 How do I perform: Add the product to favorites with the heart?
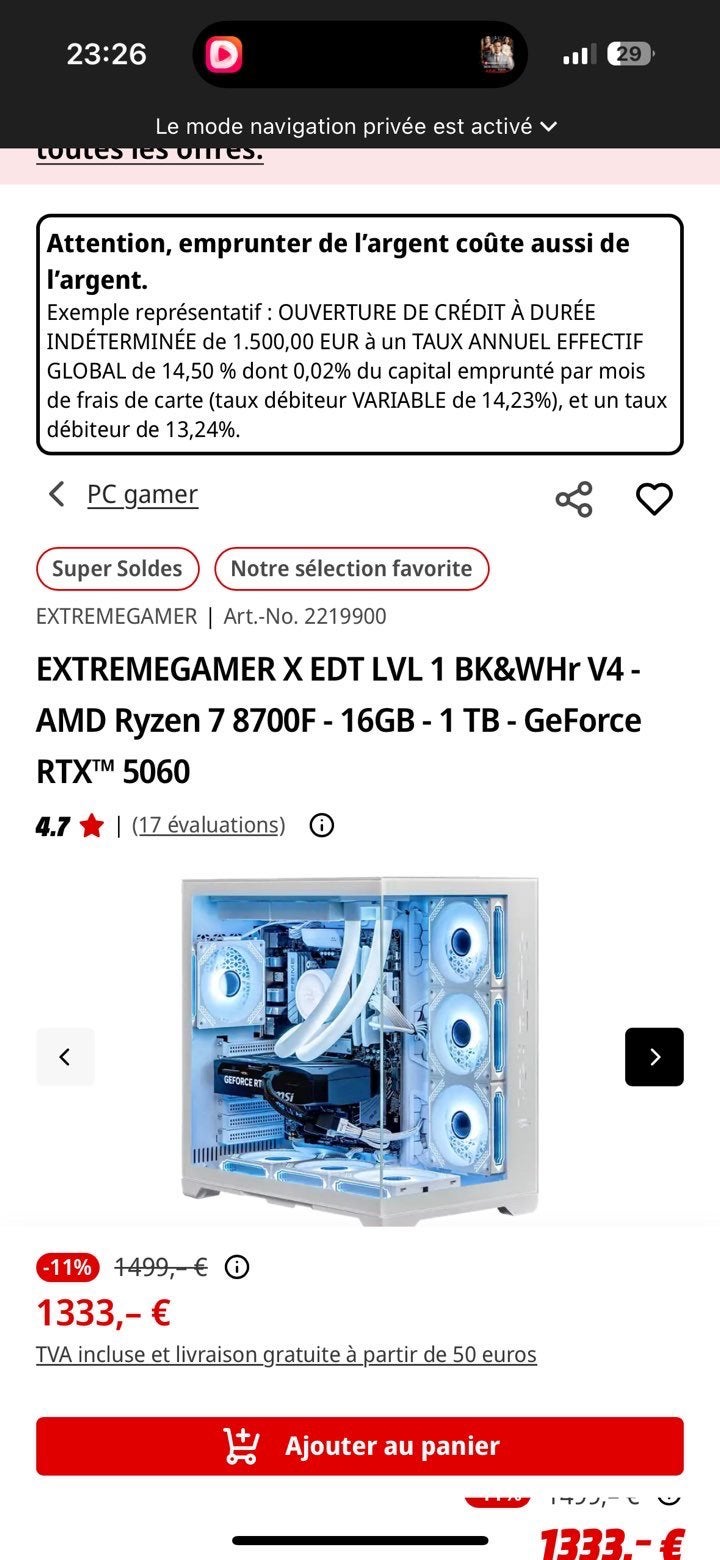click(655, 498)
